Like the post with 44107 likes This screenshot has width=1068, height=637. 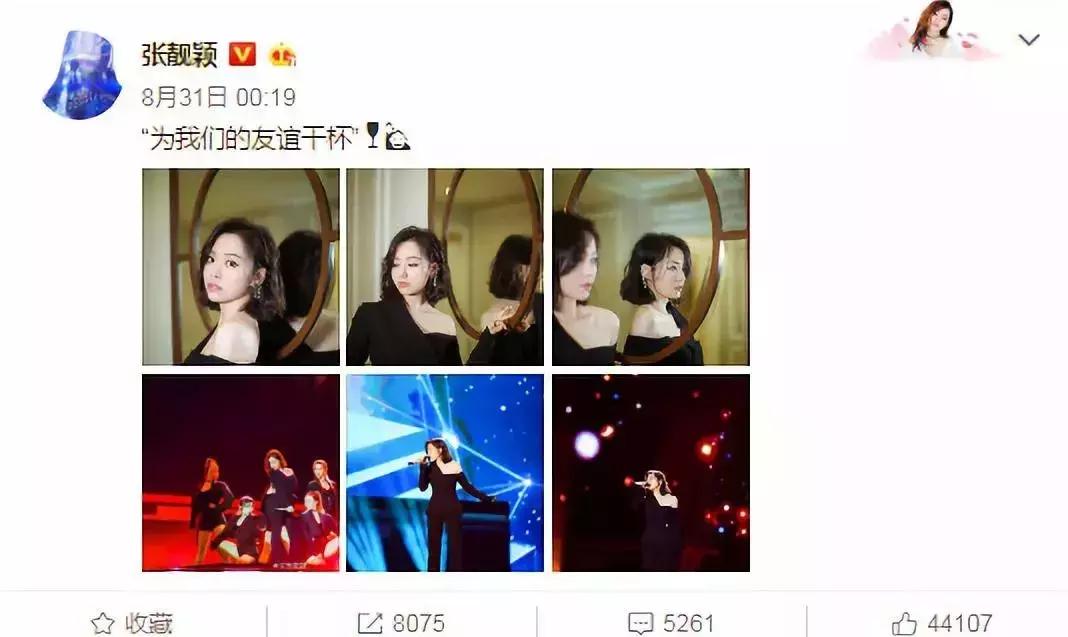point(940,623)
